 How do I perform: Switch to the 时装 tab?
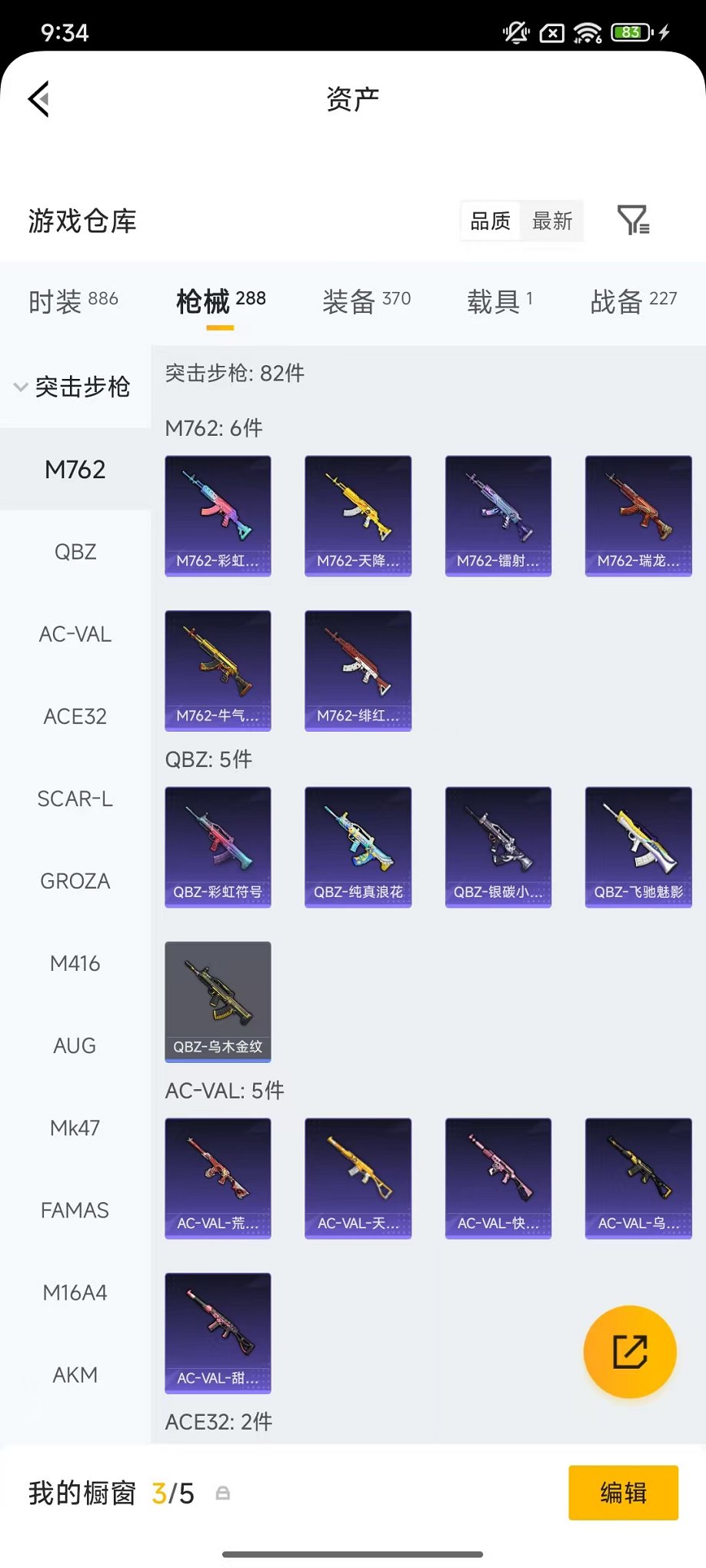pyautogui.click(x=73, y=301)
